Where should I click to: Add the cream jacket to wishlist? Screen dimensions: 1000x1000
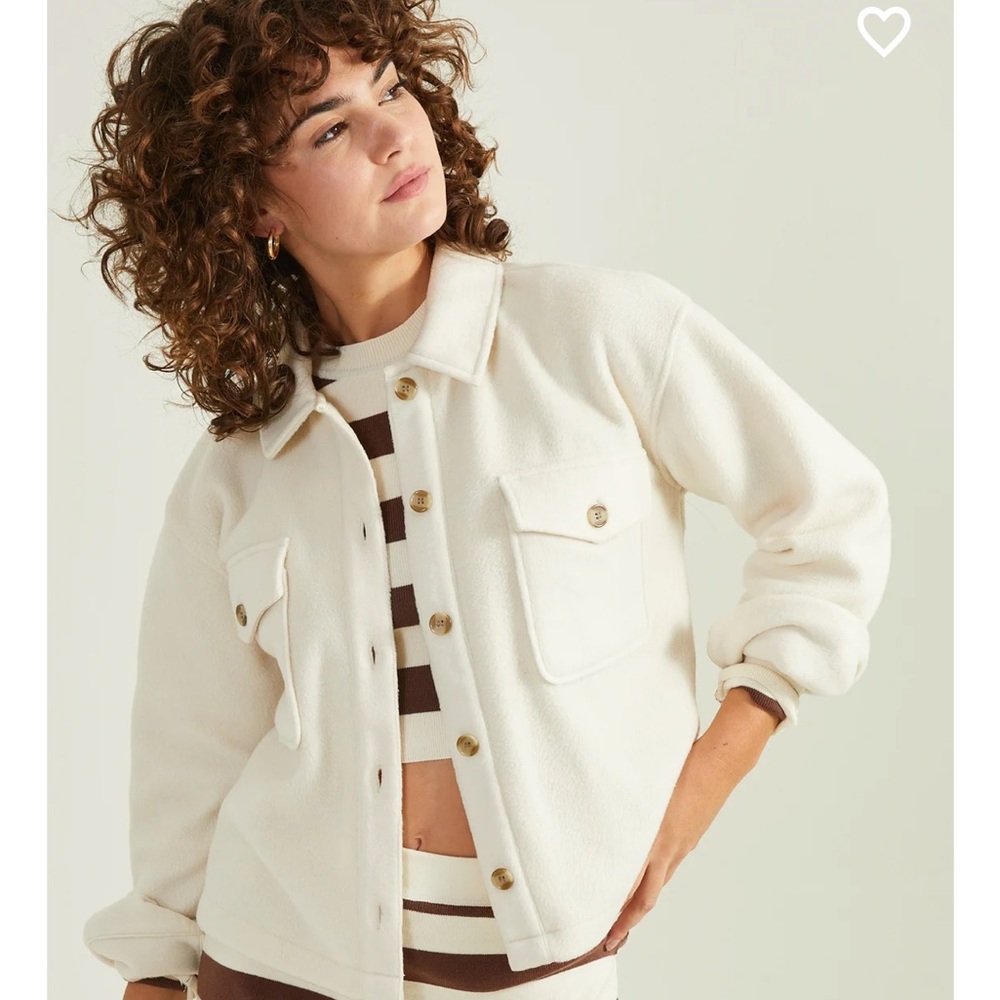(883, 31)
